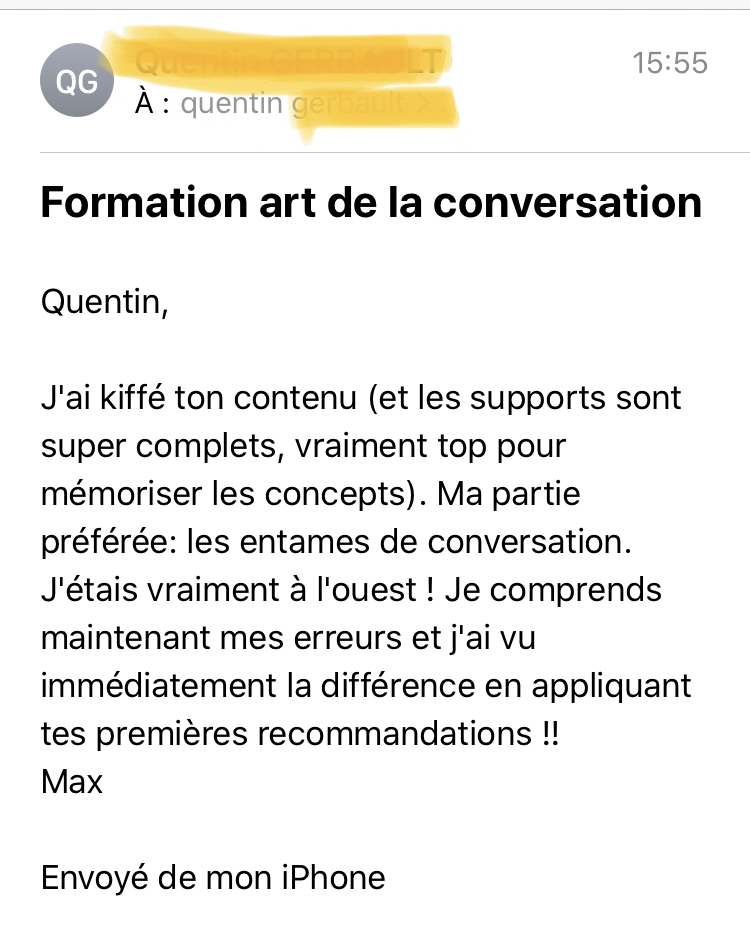The image size is (750, 946).
Task: Tap the QG sender avatar
Action: tap(77, 82)
